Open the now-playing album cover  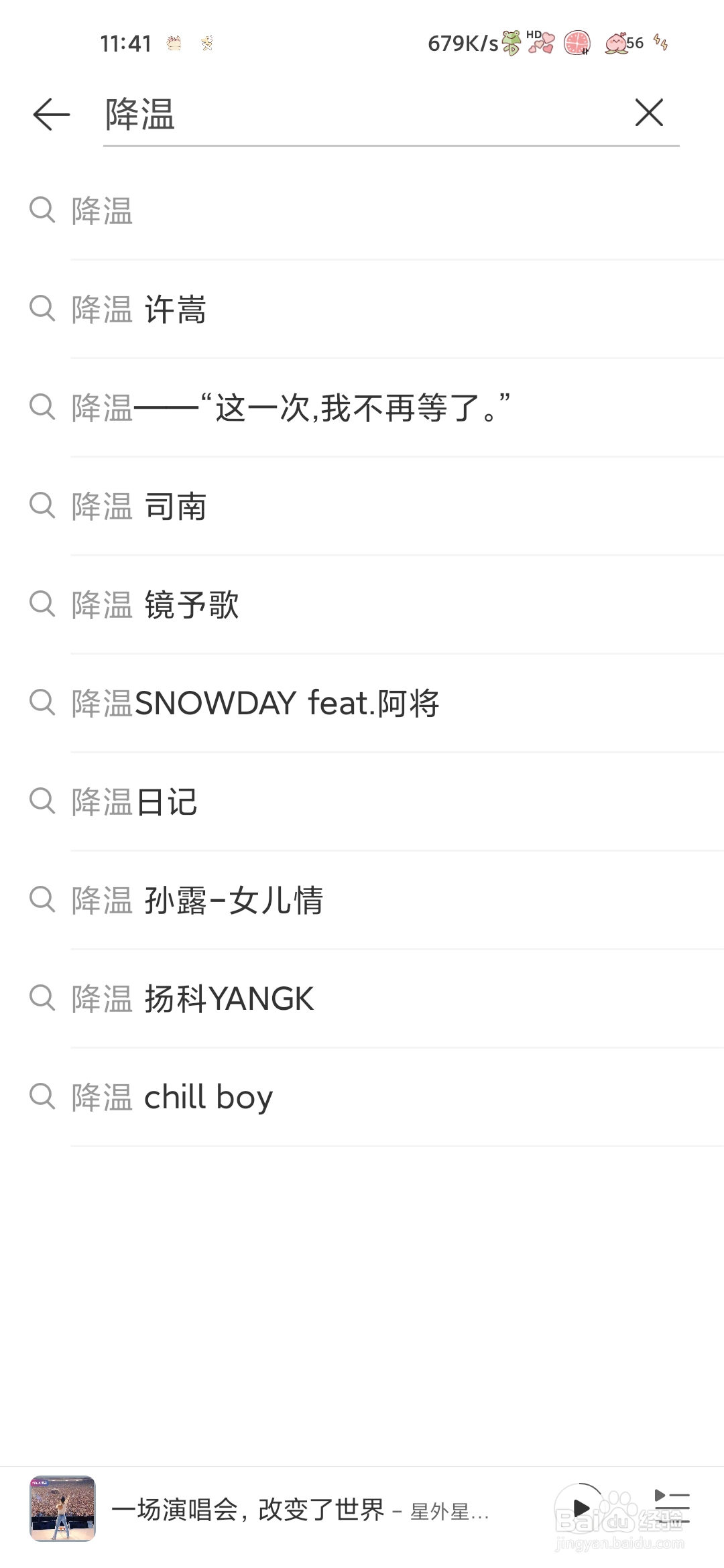click(x=63, y=1508)
